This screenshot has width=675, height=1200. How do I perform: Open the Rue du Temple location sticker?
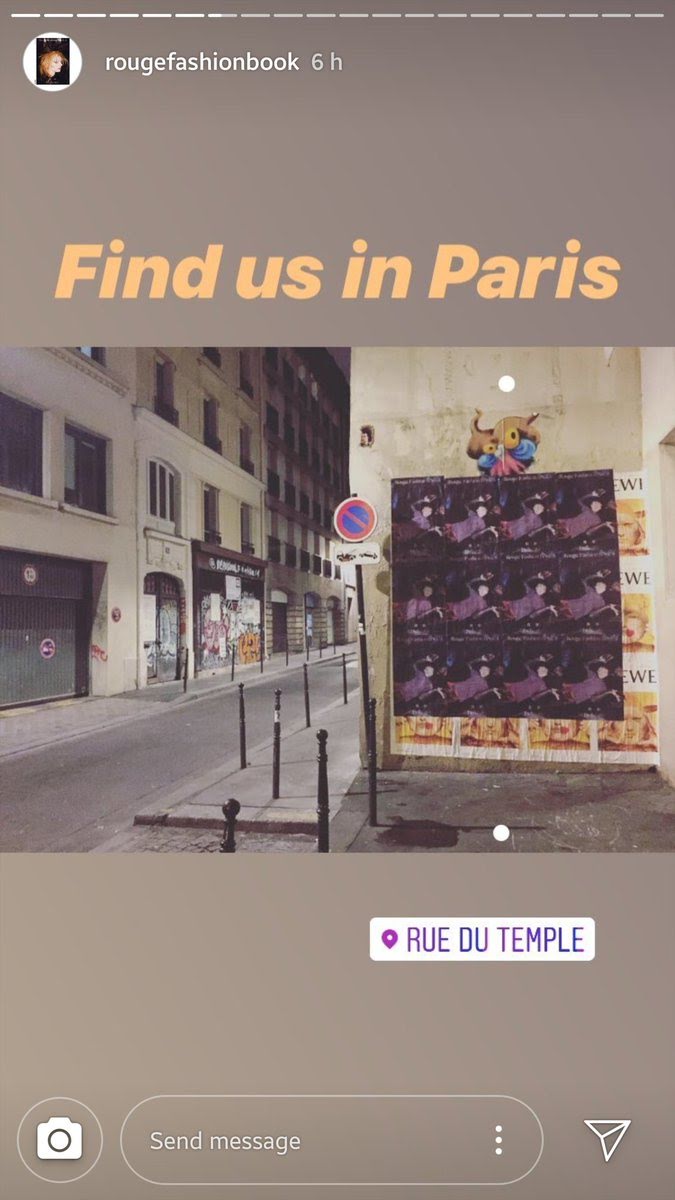(x=482, y=939)
